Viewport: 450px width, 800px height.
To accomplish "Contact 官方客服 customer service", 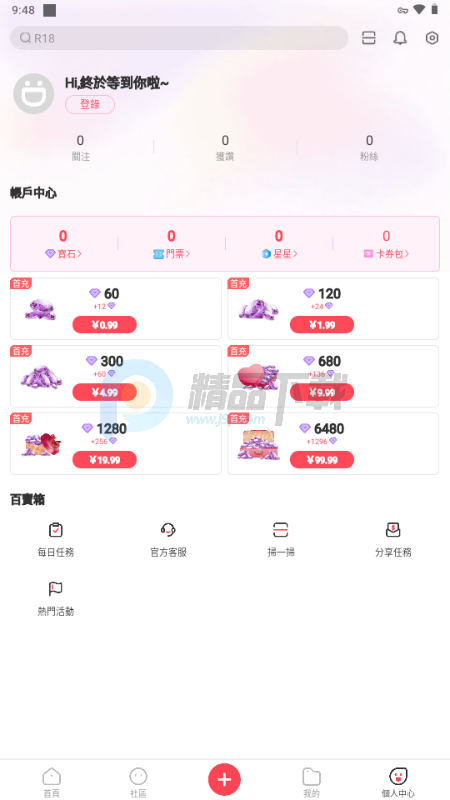I will (168, 539).
